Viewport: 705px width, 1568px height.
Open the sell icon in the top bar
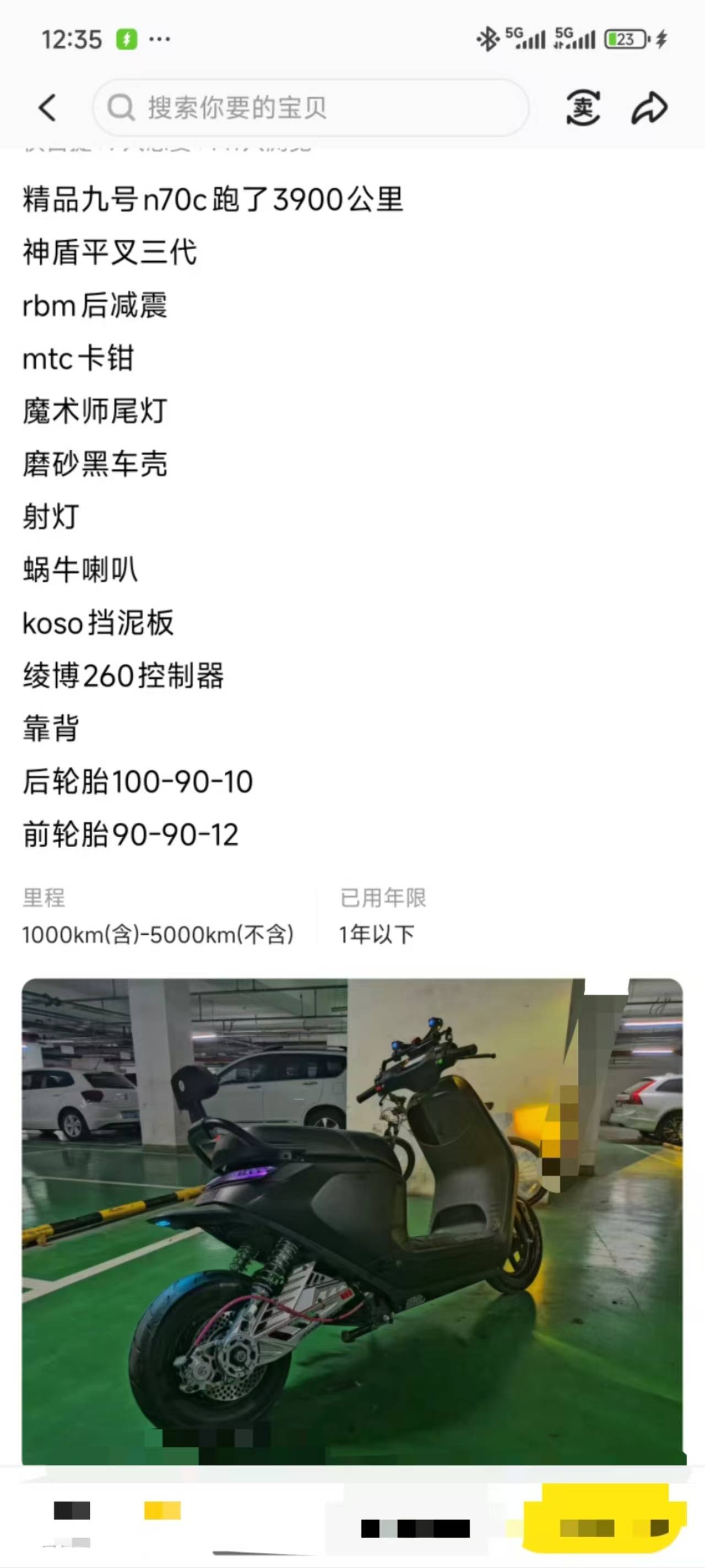(x=582, y=107)
